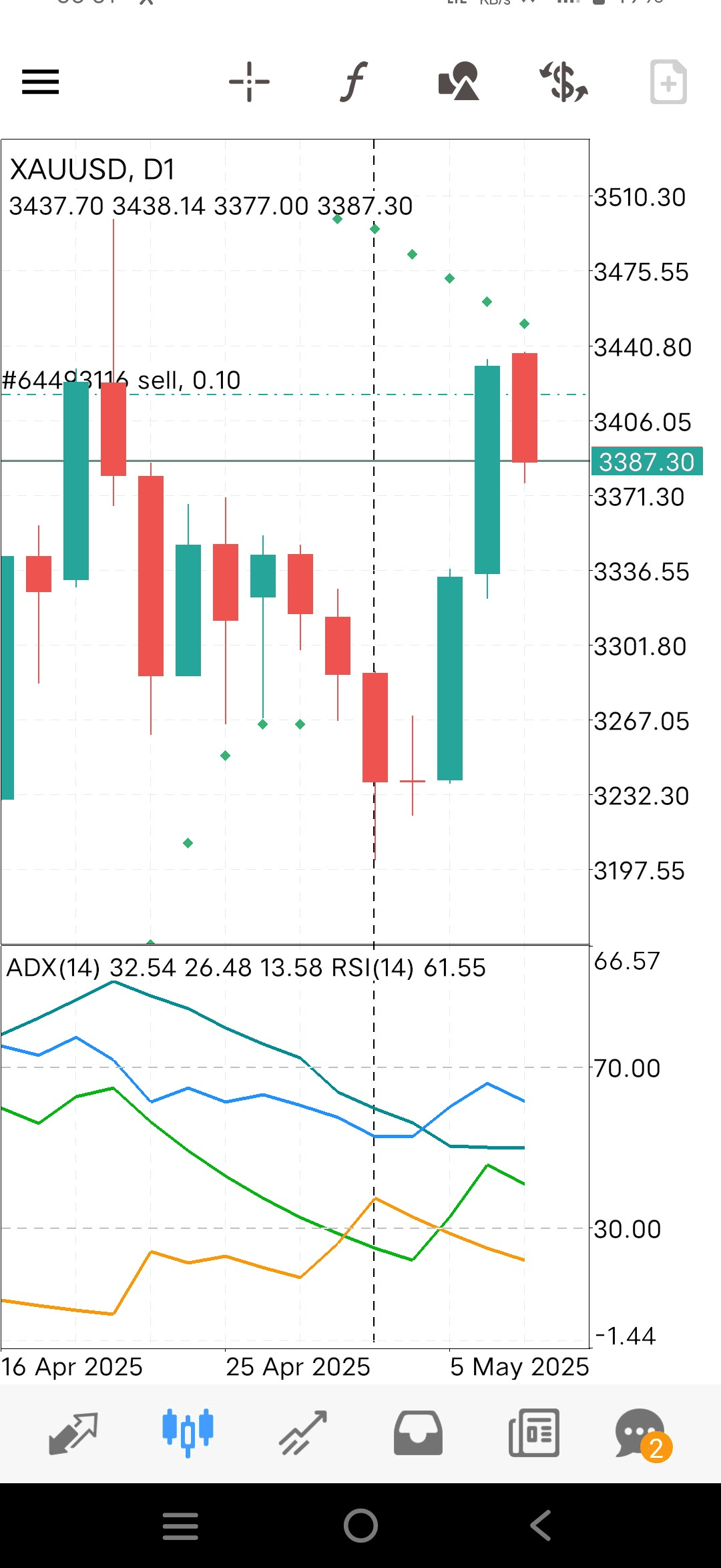
Task: Open the indicators function list
Action: [354, 82]
